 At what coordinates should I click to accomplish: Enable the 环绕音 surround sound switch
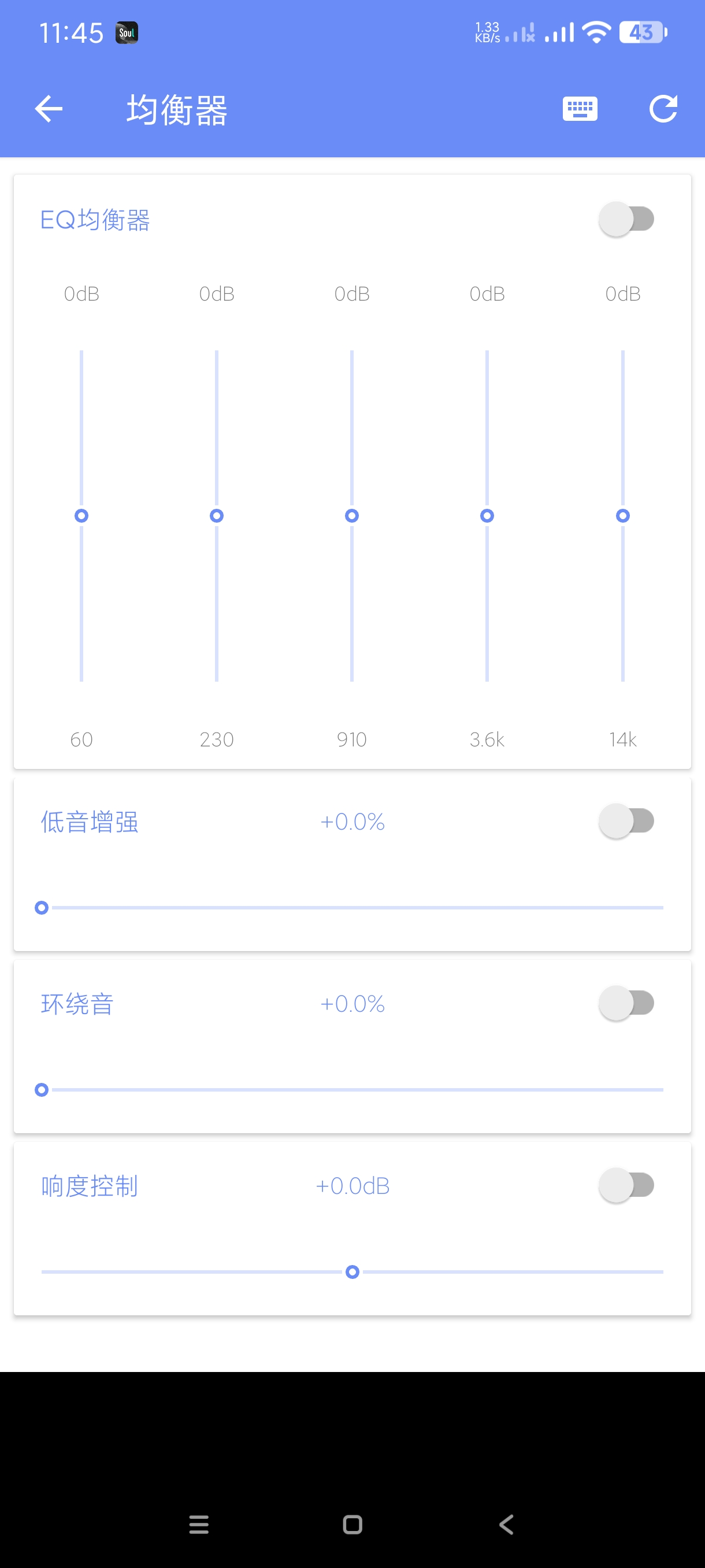[626, 1003]
